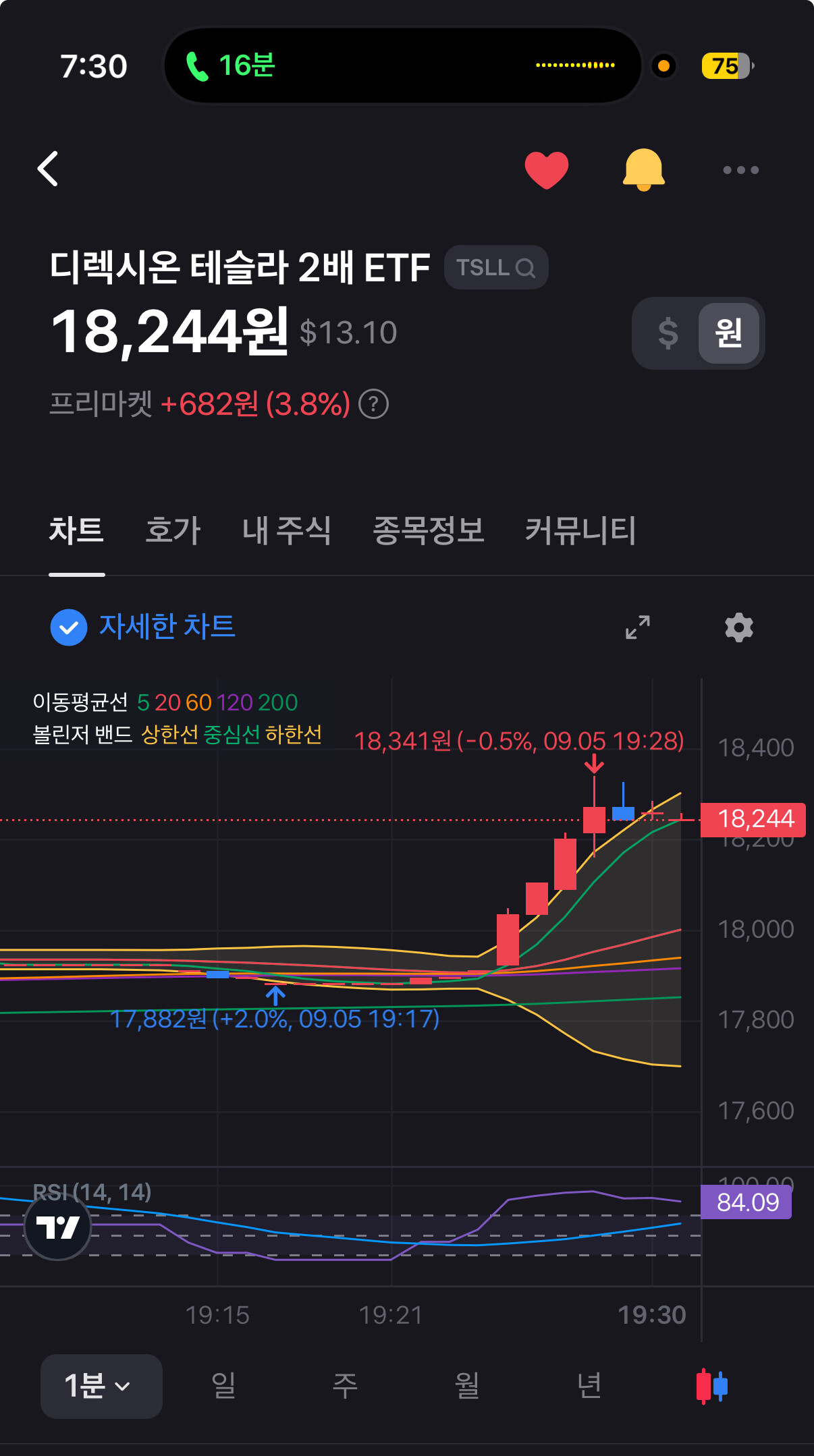The width and height of the screenshot is (814, 1456).
Task: Select the 주 weekly chart period
Action: [x=345, y=1386]
